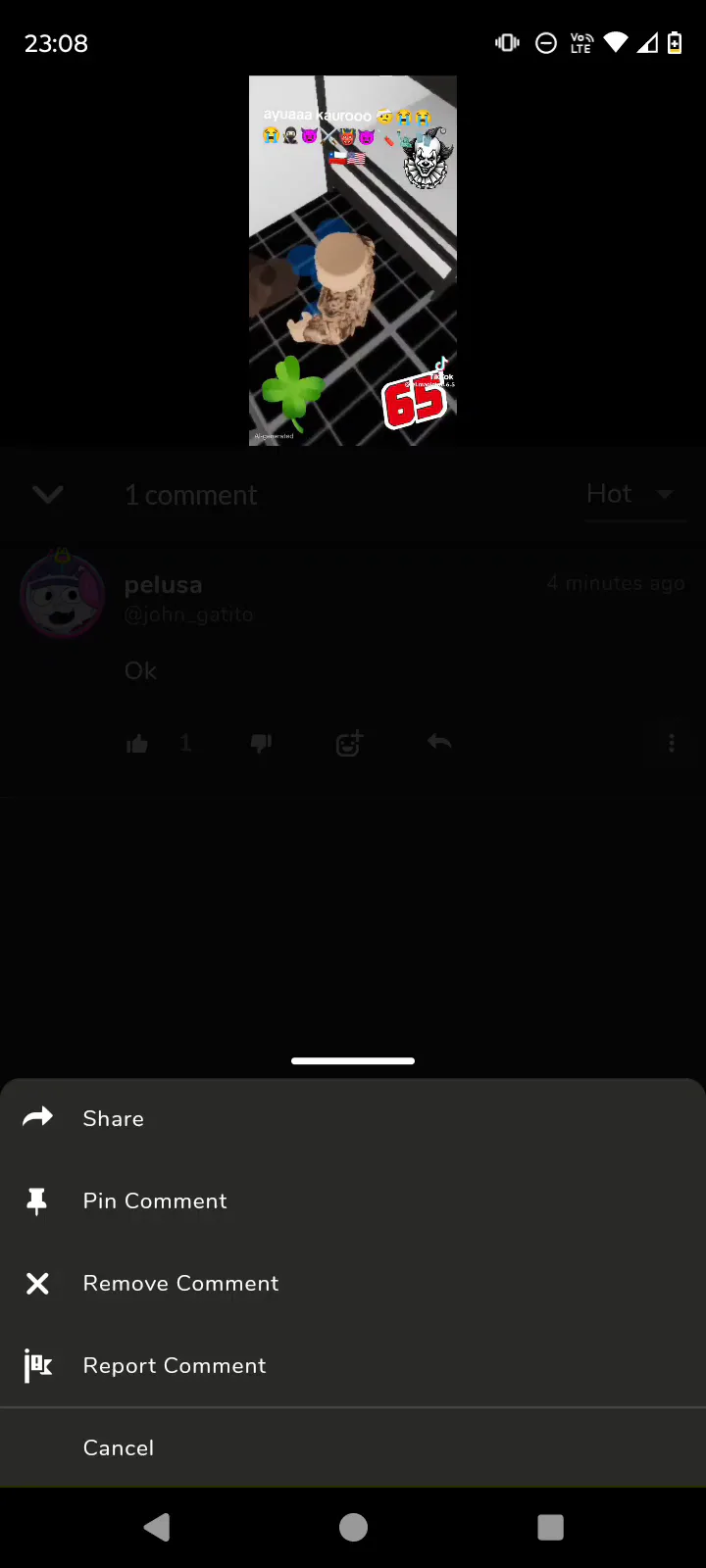Cancel the comment options sheet
This screenshot has height=1568, width=706.
point(353,1447)
